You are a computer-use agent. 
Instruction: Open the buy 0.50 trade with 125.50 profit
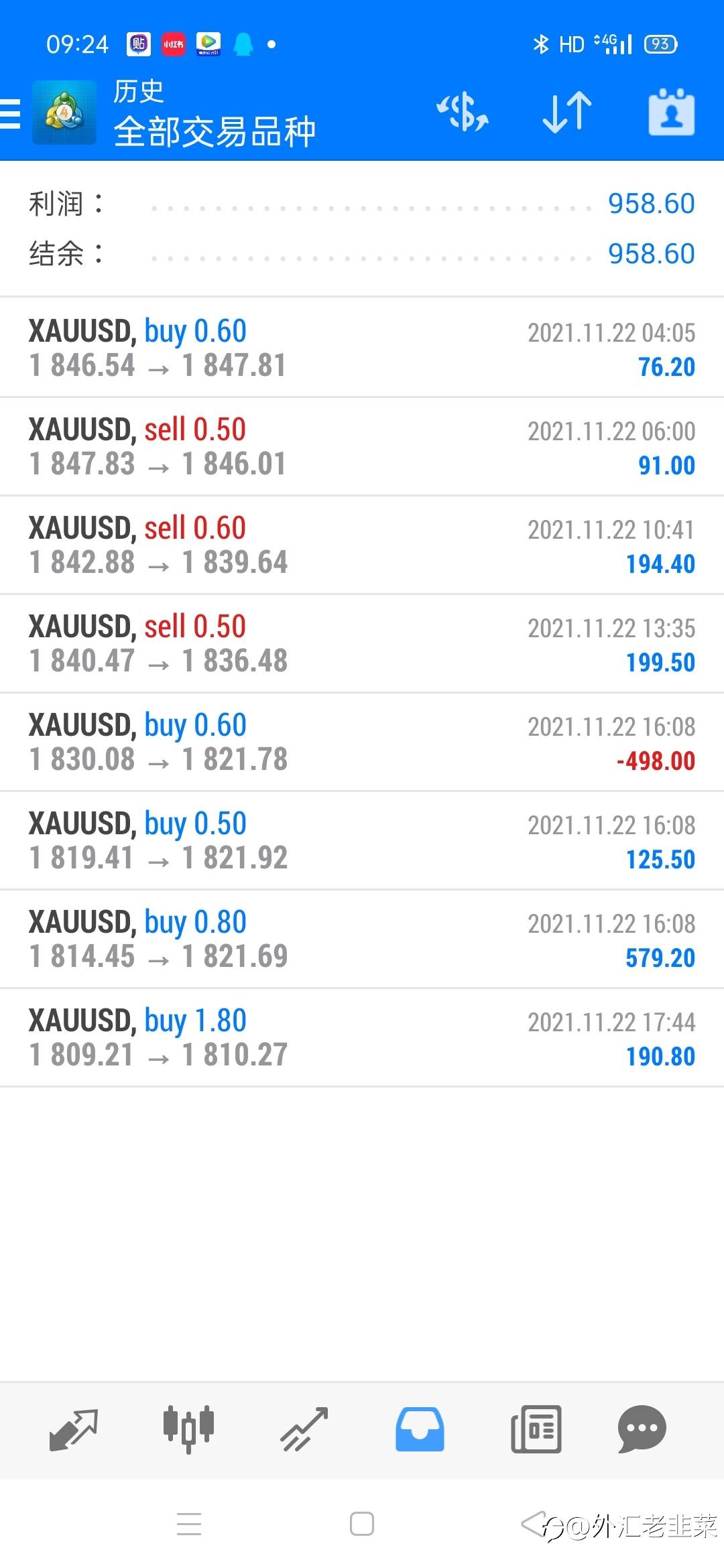pos(362,840)
